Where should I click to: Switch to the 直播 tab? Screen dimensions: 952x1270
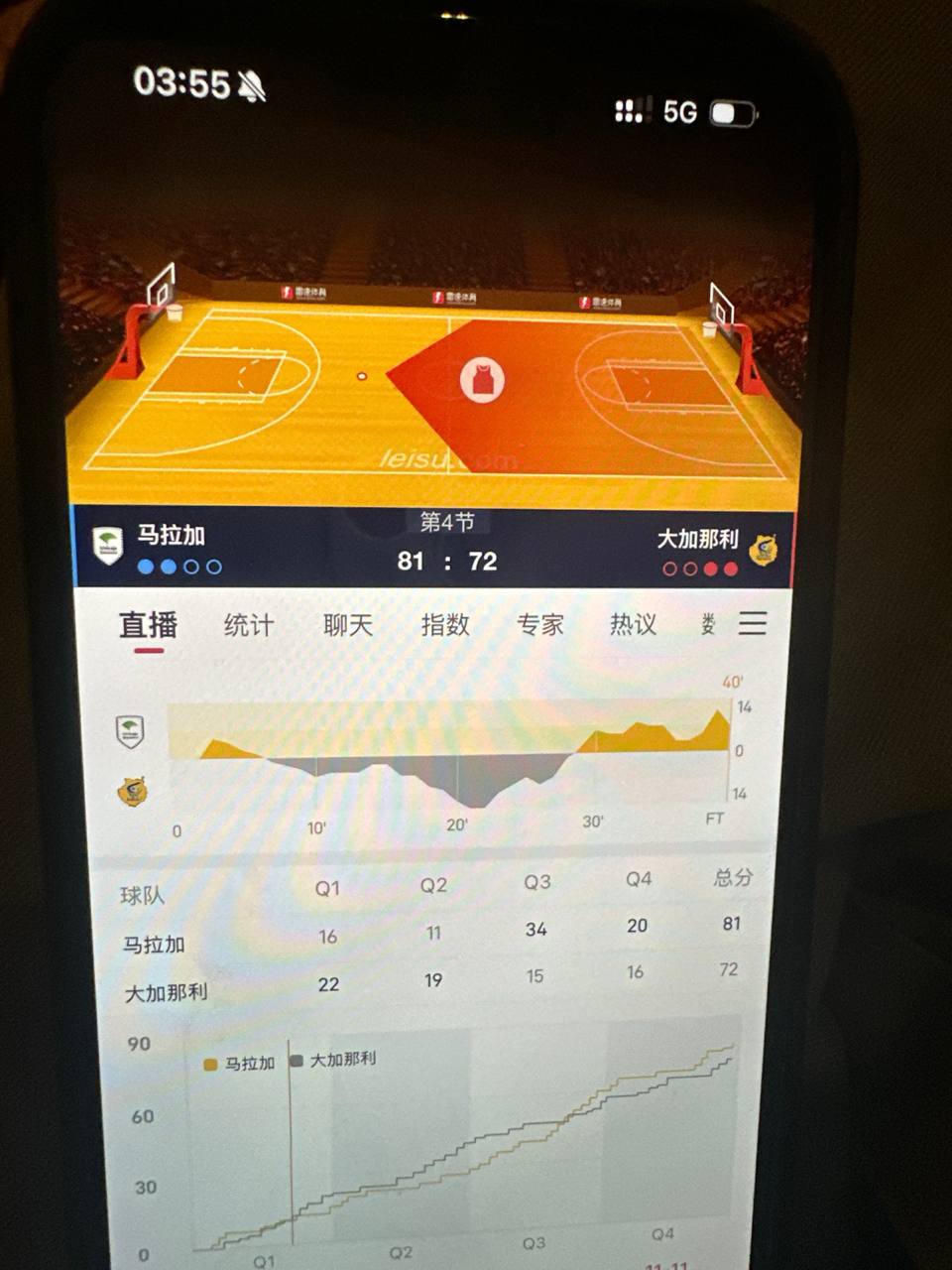(149, 625)
